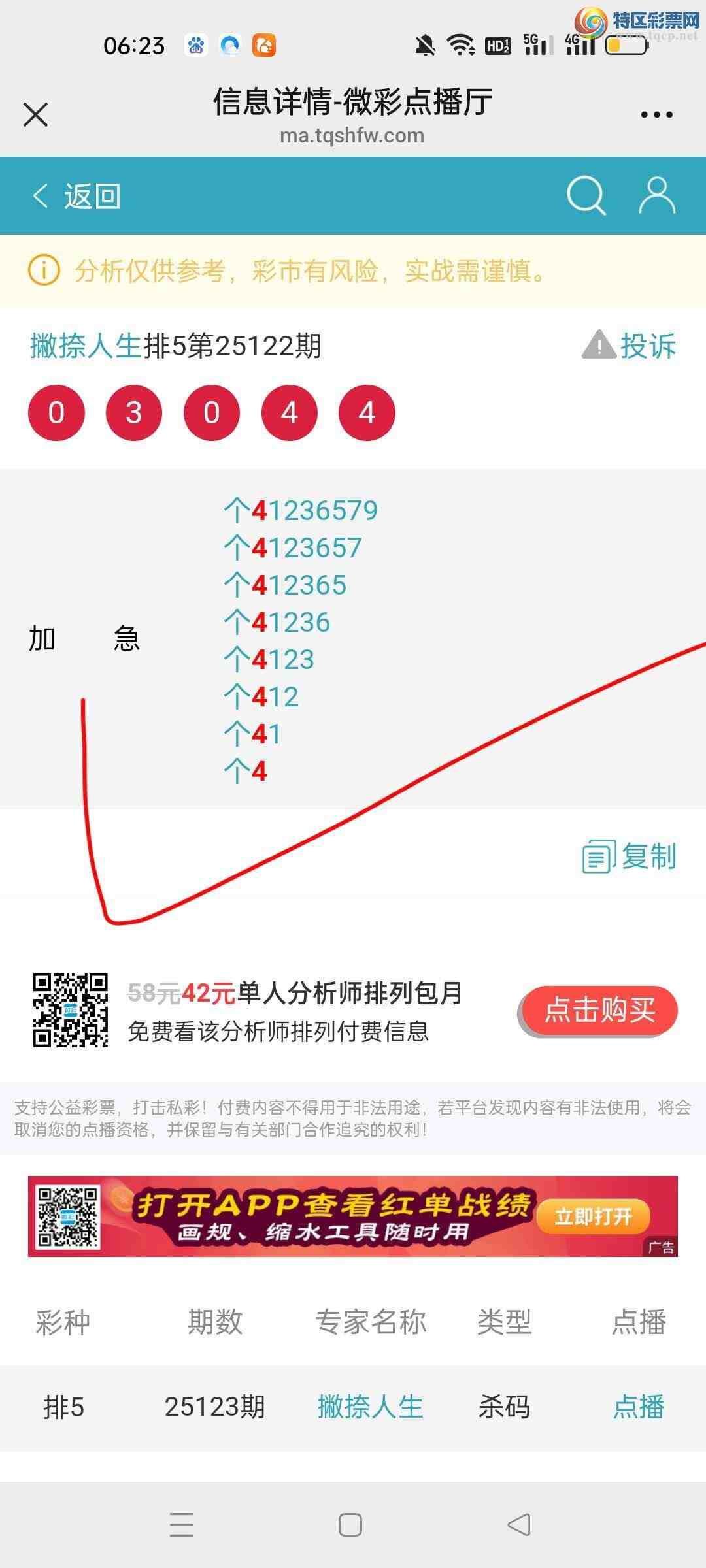Tap 点击购买 to buy monthly package

pyautogui.click(x=599, y=1011)
